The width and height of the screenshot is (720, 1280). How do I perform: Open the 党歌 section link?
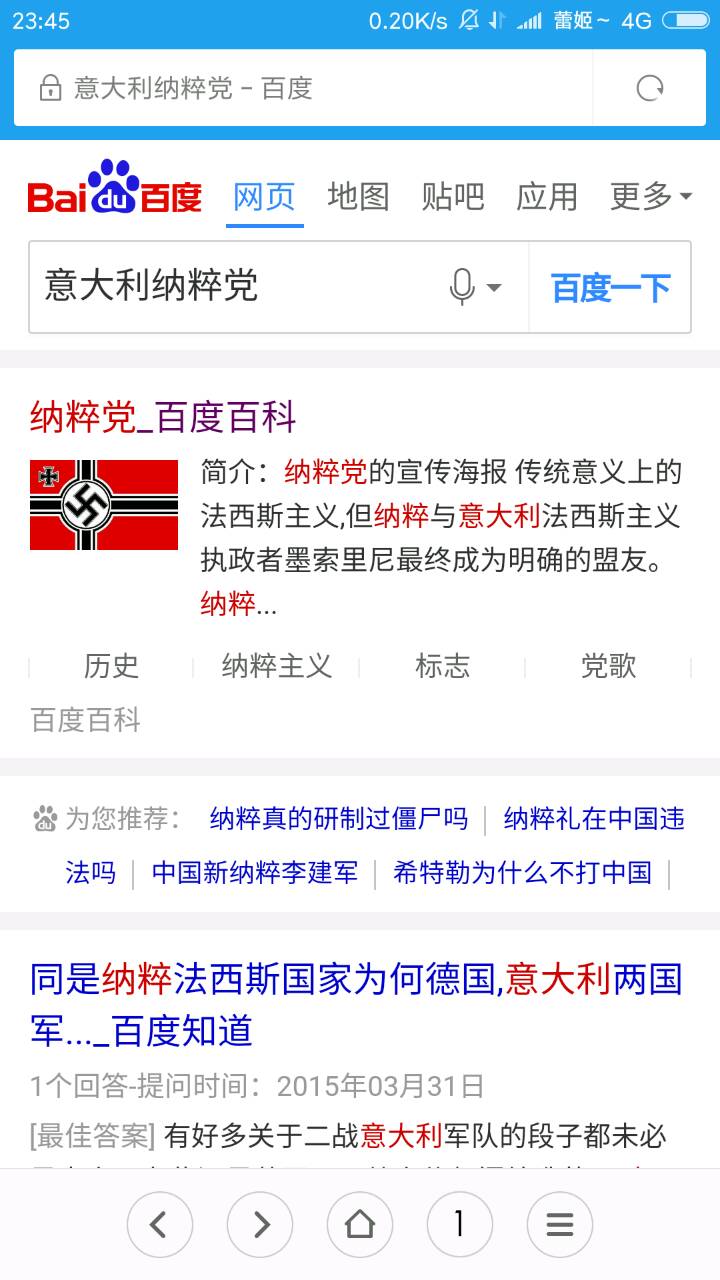point(608,666)
